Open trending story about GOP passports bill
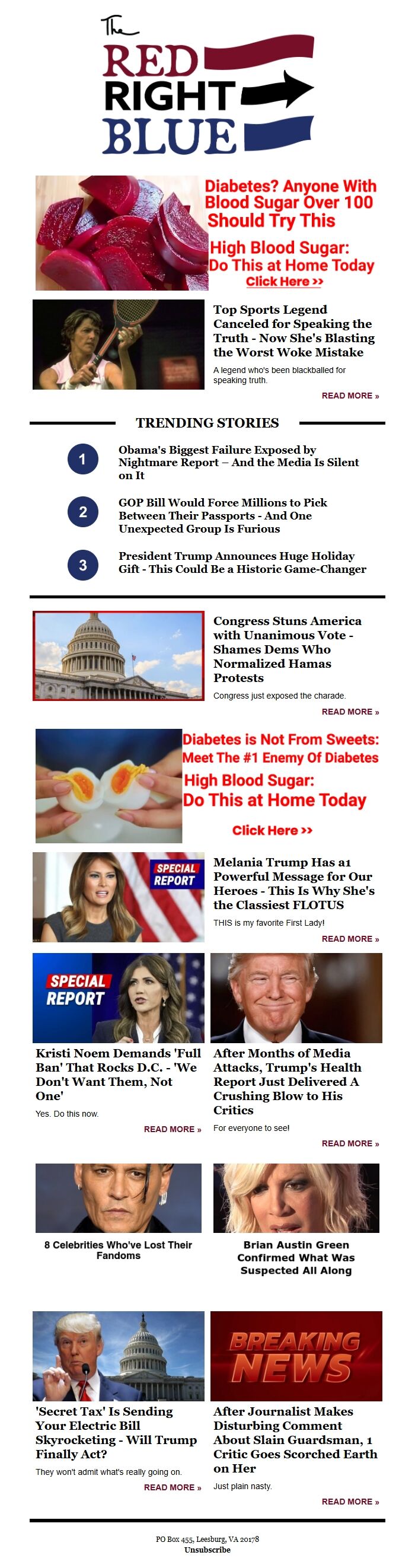Viewport: 415px width, 1568px height. [223, 515]
